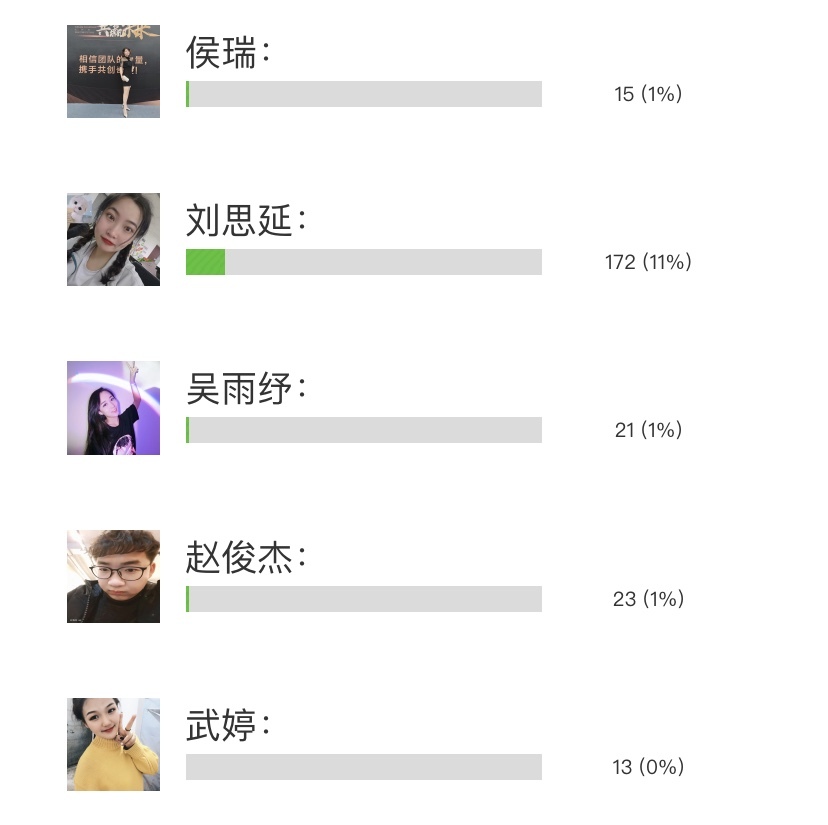Open 侯瑞's candidate photo
The image size is (828, 825).
coord(113,71)
